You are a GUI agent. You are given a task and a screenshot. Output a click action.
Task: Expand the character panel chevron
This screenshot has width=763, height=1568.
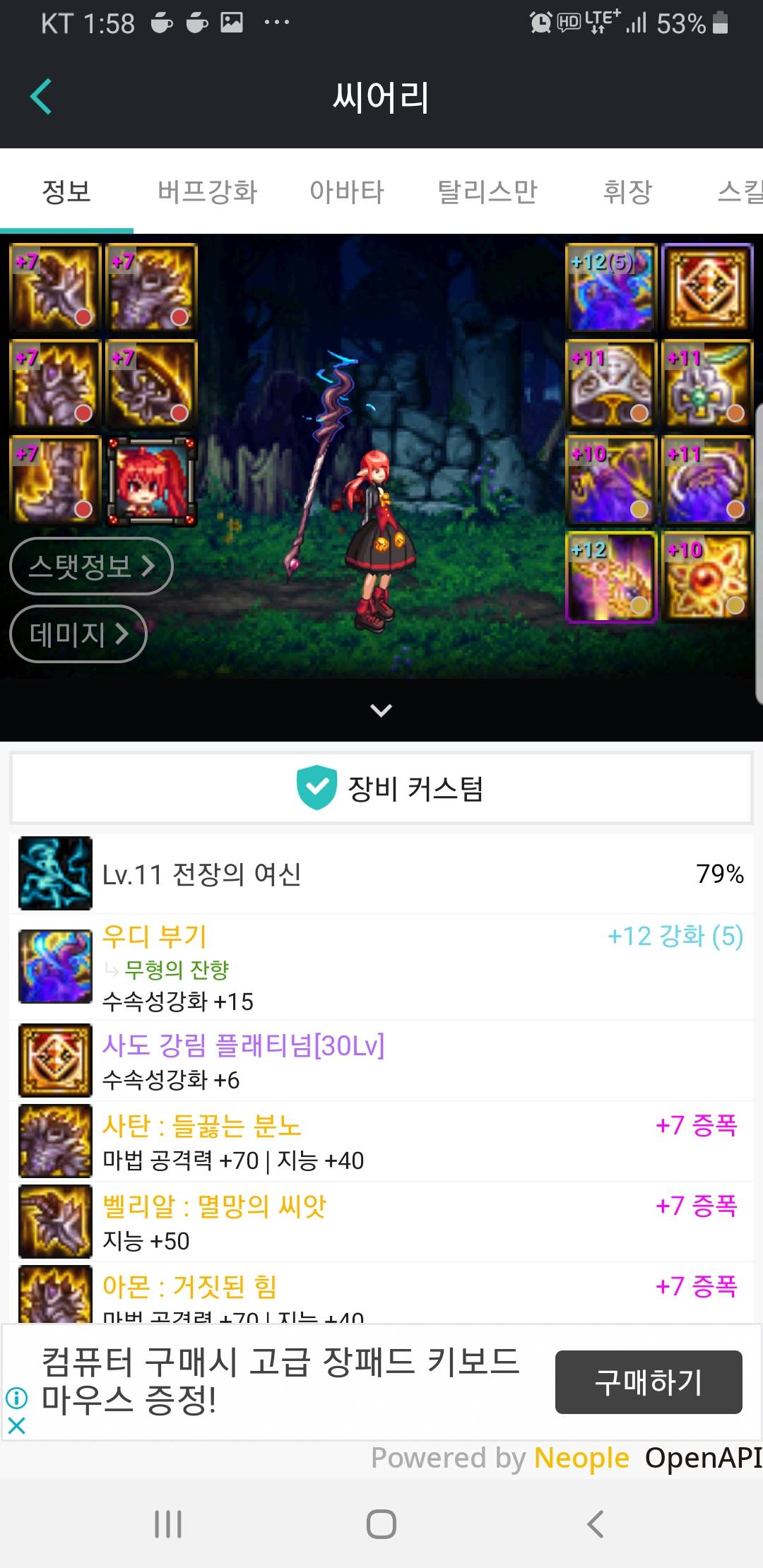tap(381, 711)
